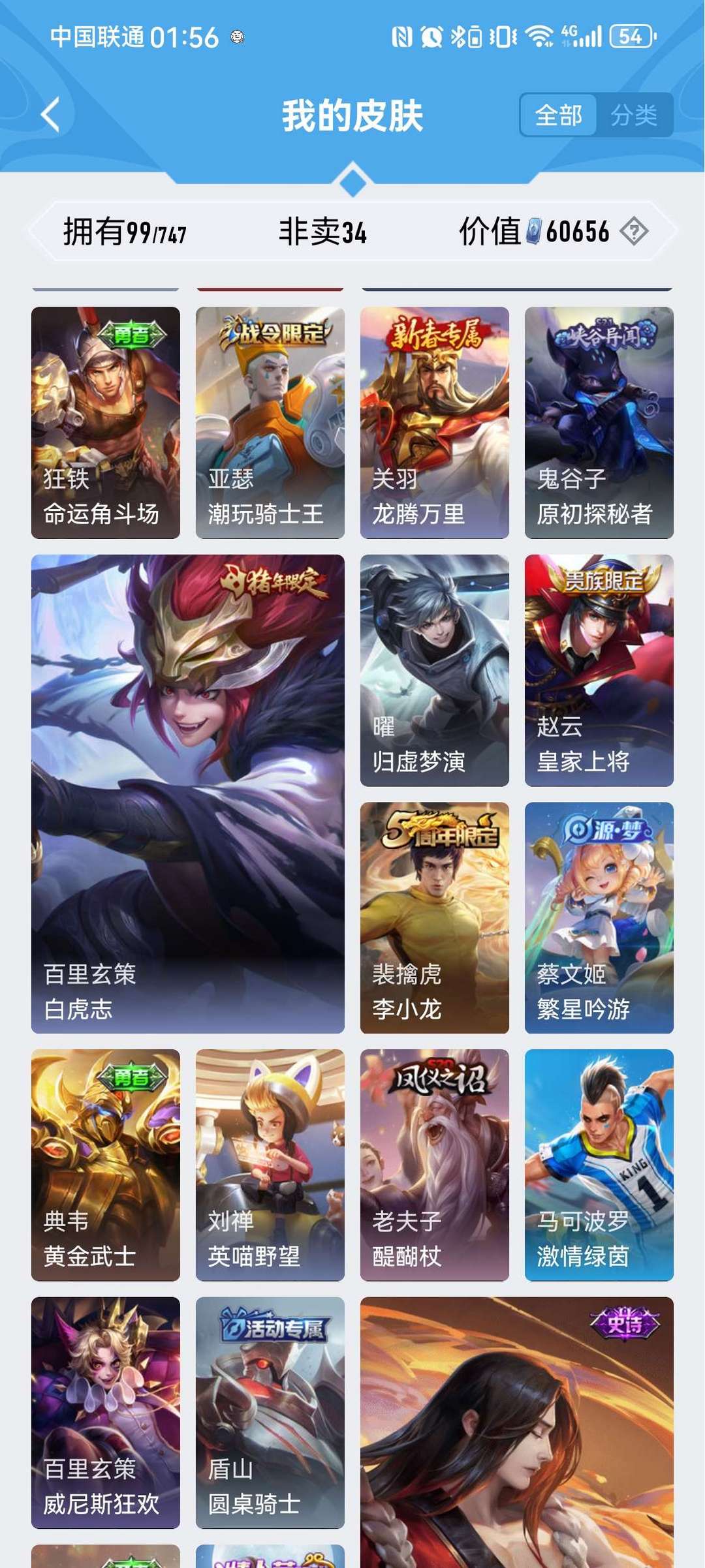Select the 全部 segment

559,115
